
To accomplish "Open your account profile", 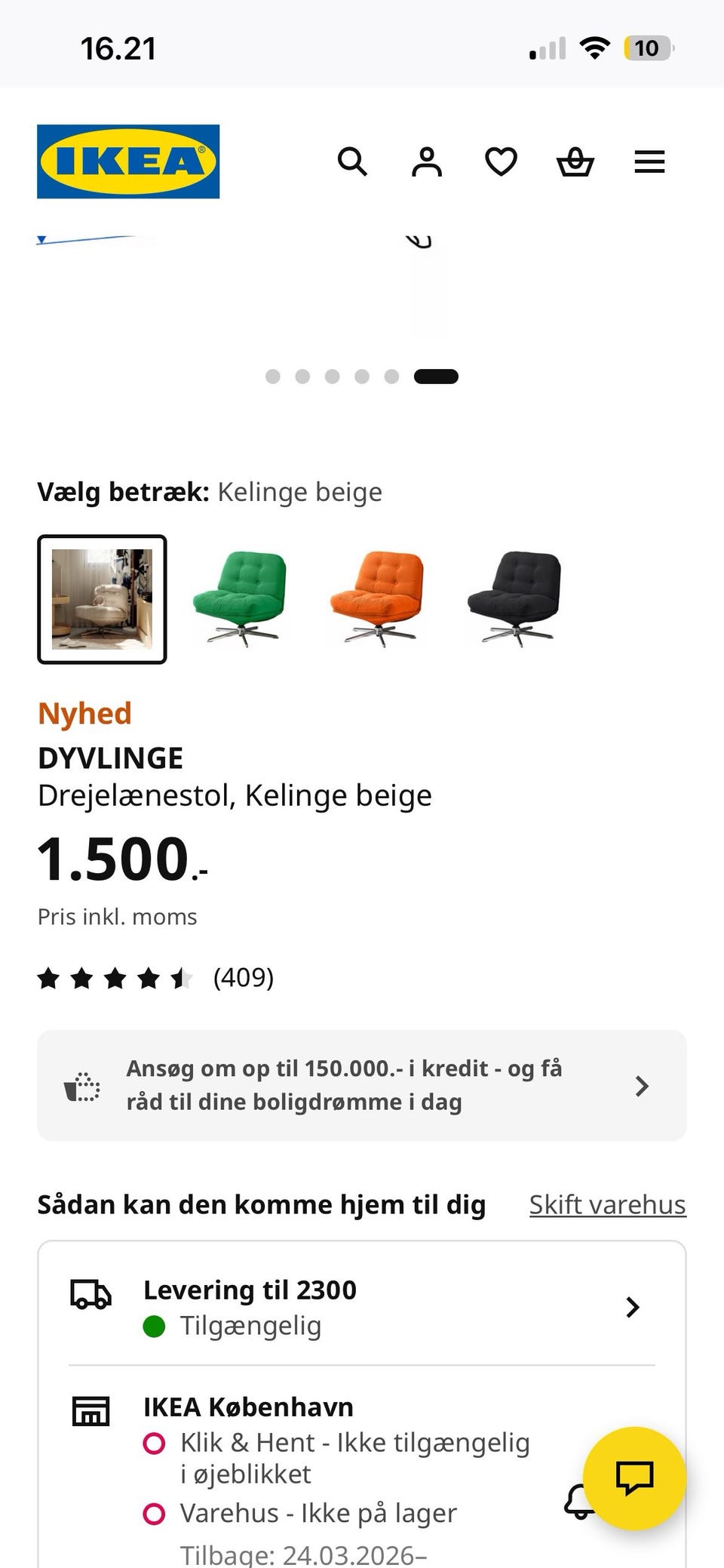I will [x=426, y=161].
